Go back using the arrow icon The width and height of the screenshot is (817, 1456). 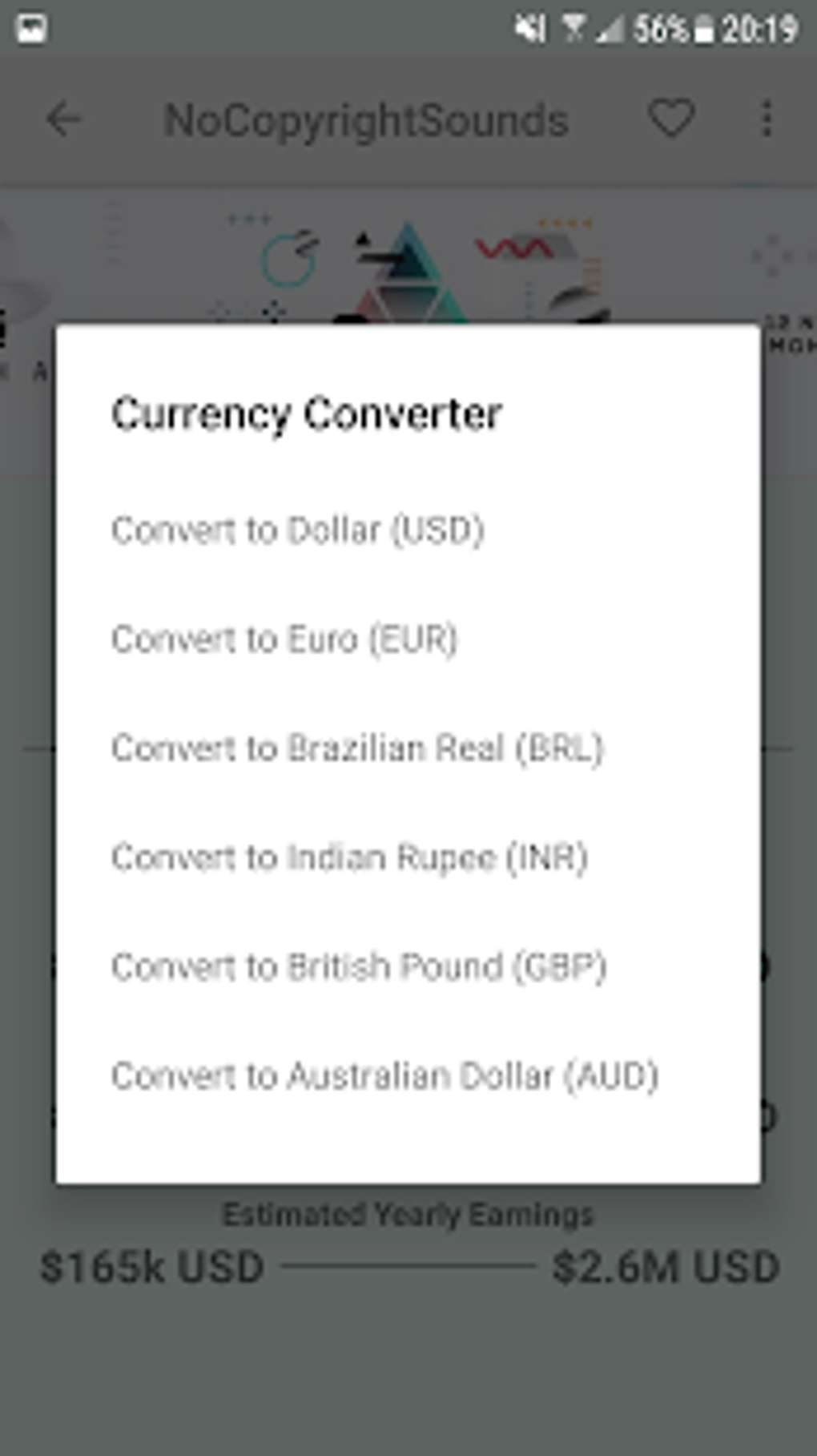[x=64, y=120]
